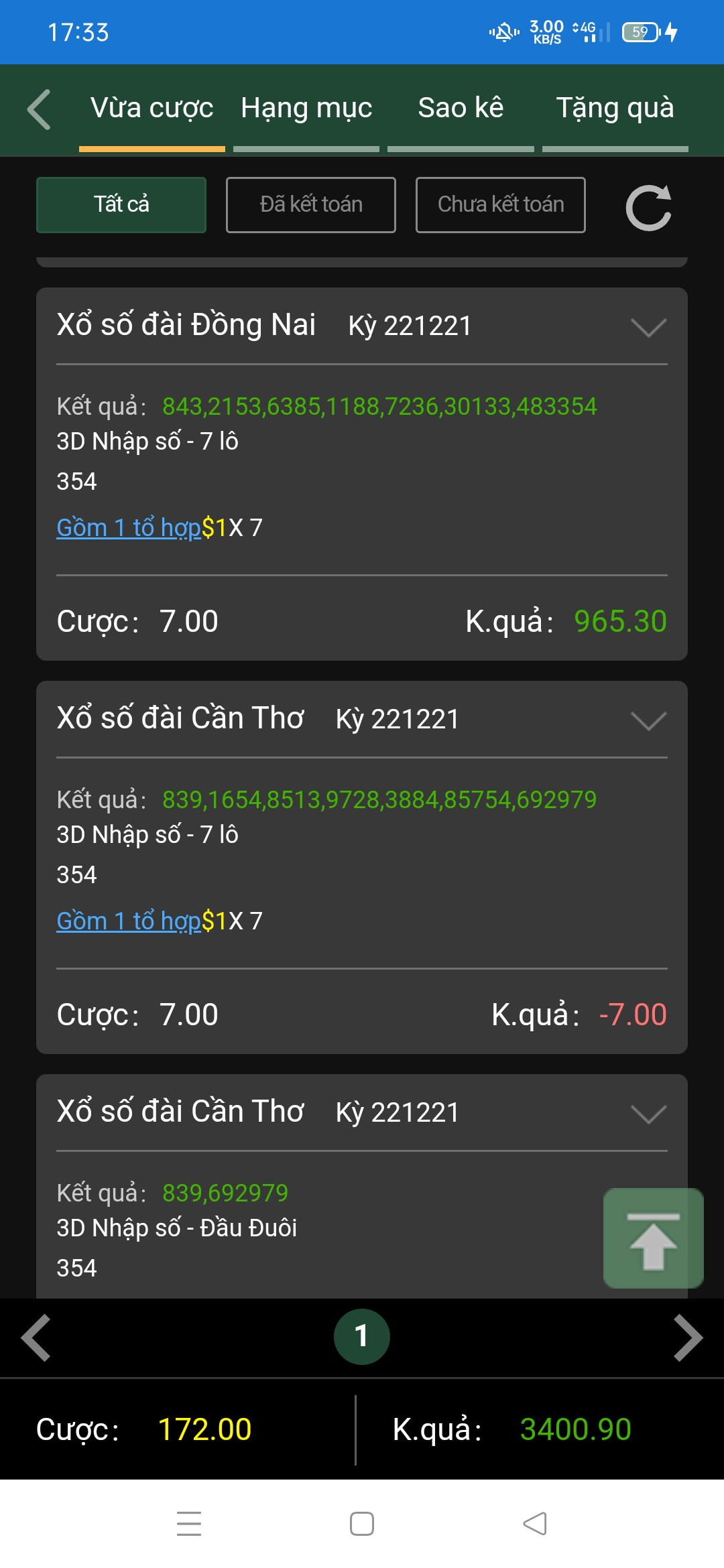Switch to the Tặng quà tab
This screenshot has width=724, height=1568.
click(x=615, y=109)
